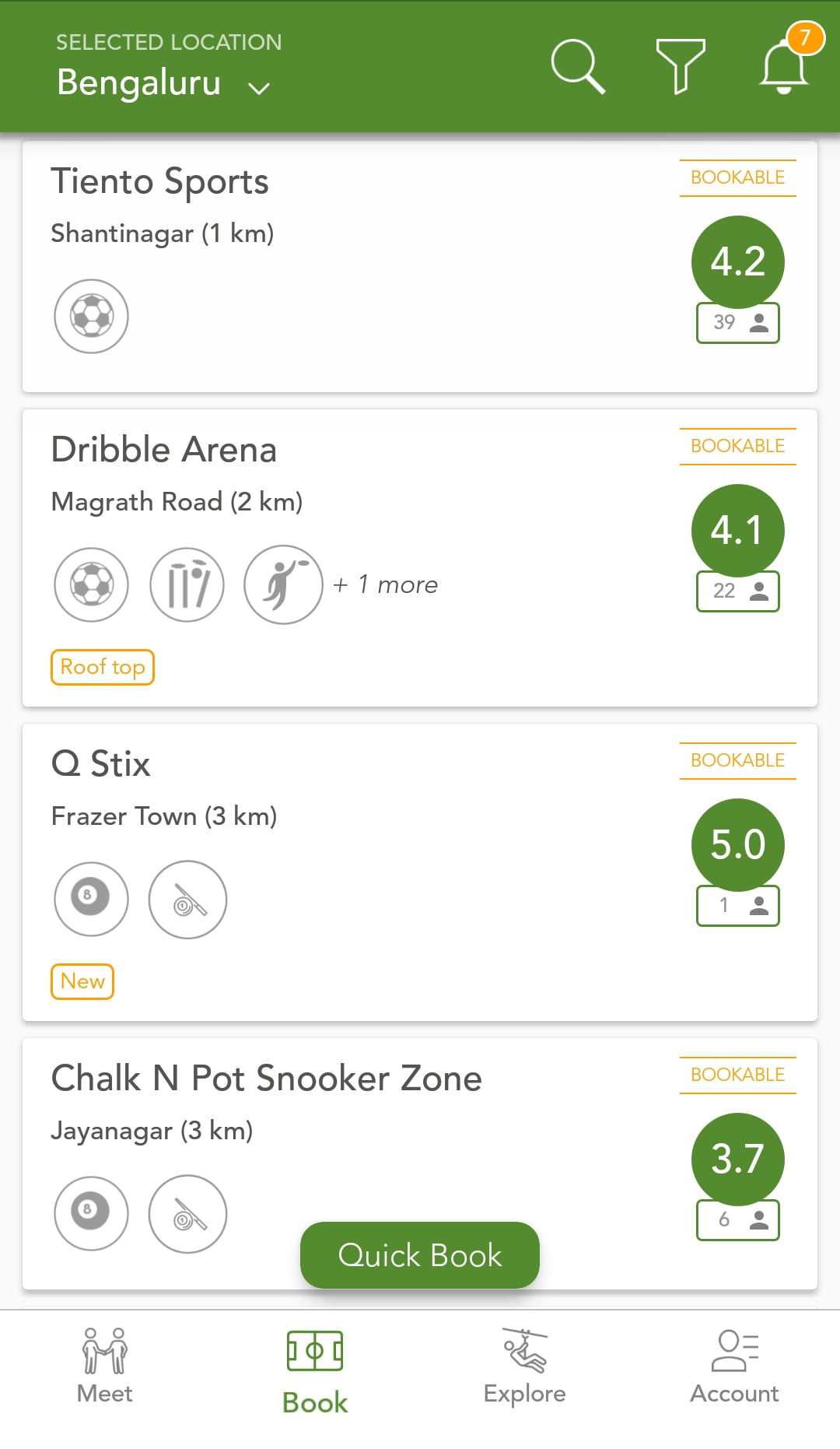
Task: Open the Account tab
Action: click(735, 1366)
